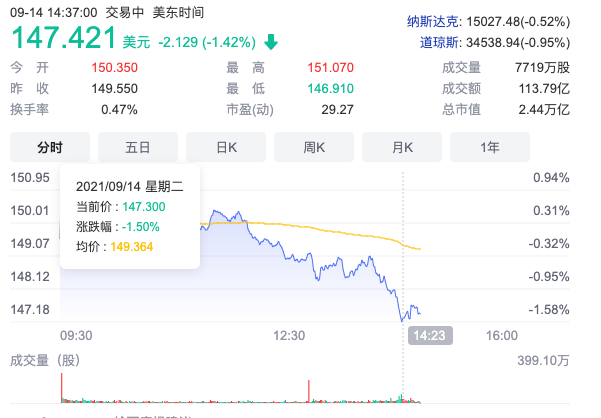Open the 月K chart tab
The image size is (601, 418).
[402, 147]
